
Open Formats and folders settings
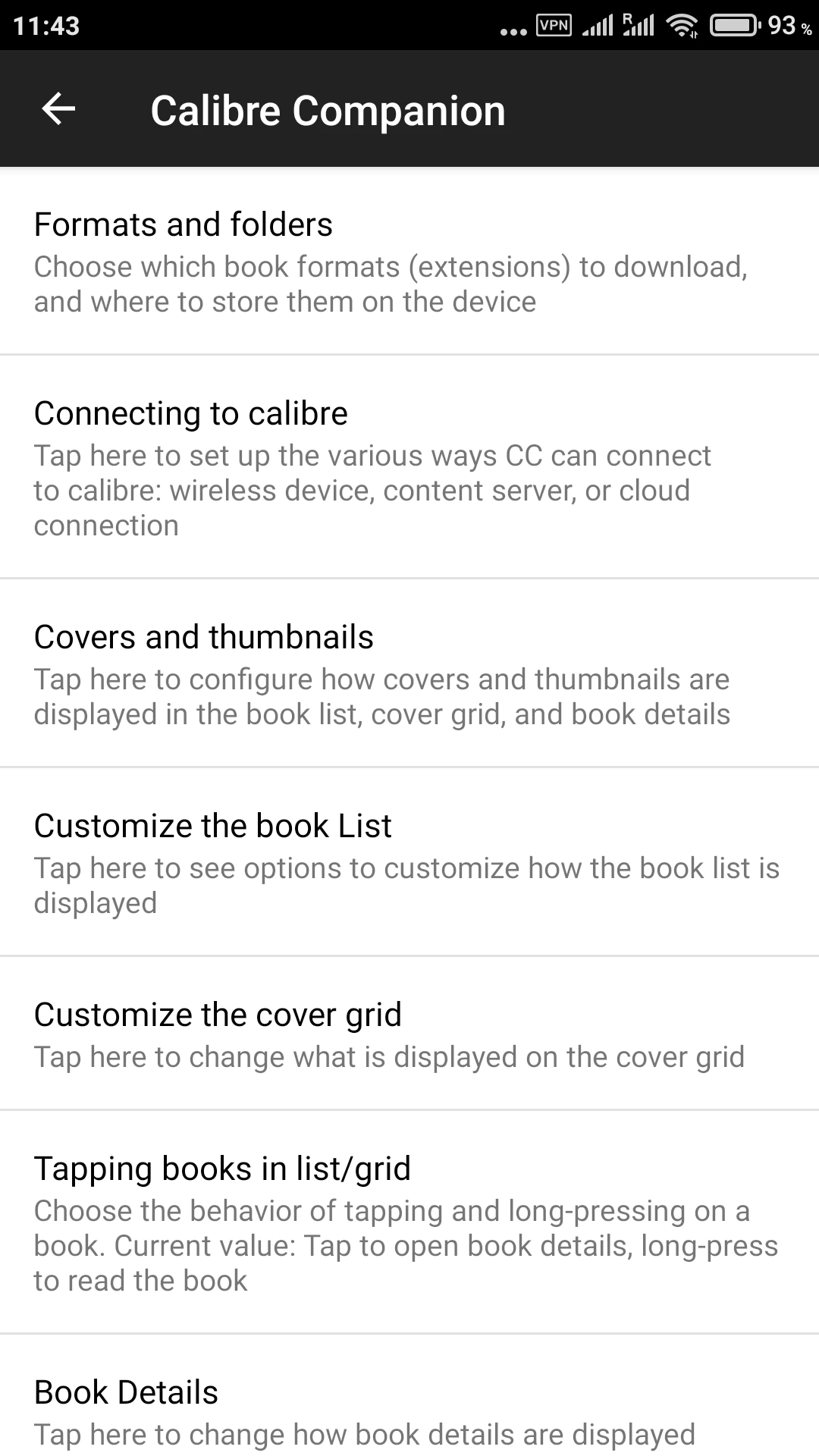(x=409, y=262)
